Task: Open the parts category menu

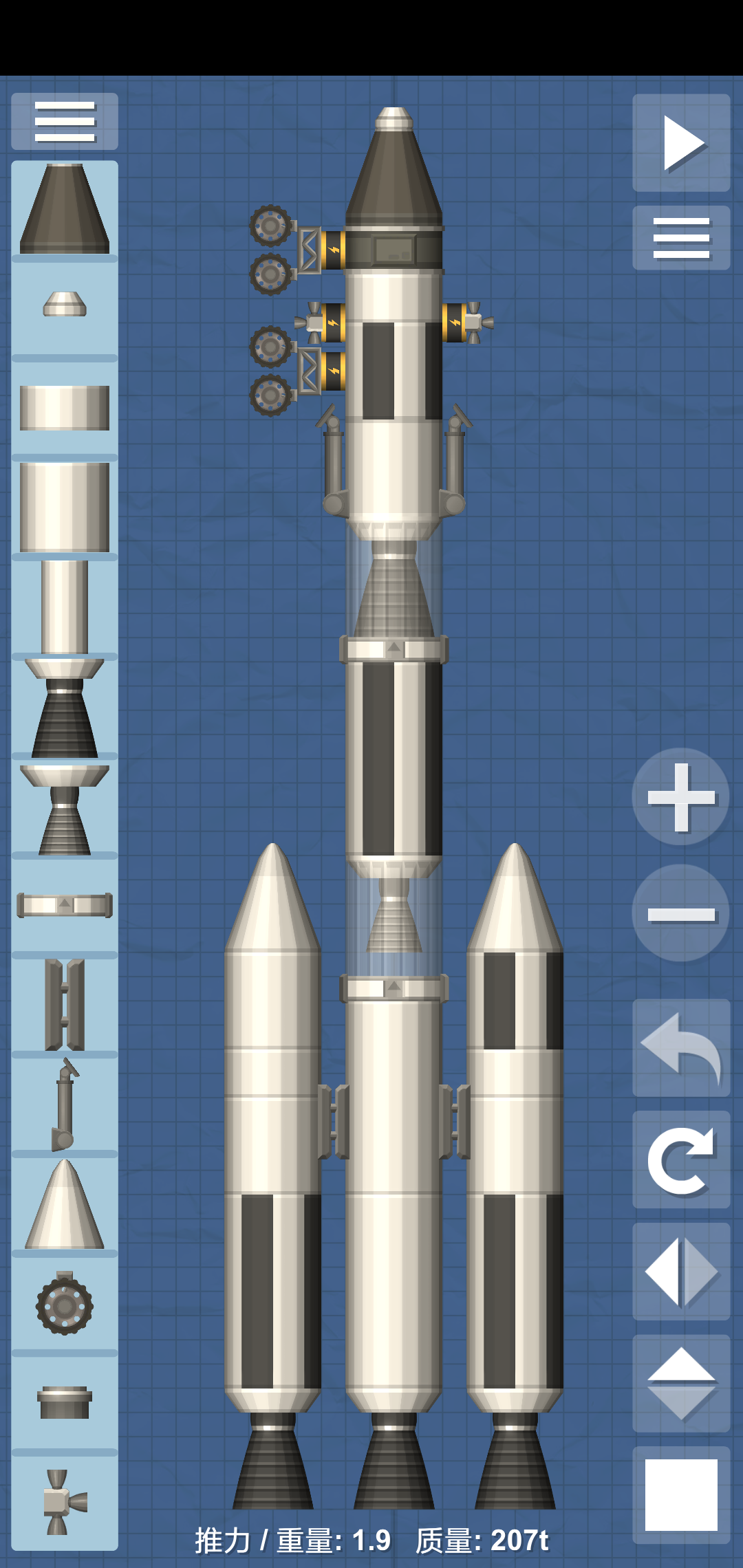Action: [x=65, y=122]
